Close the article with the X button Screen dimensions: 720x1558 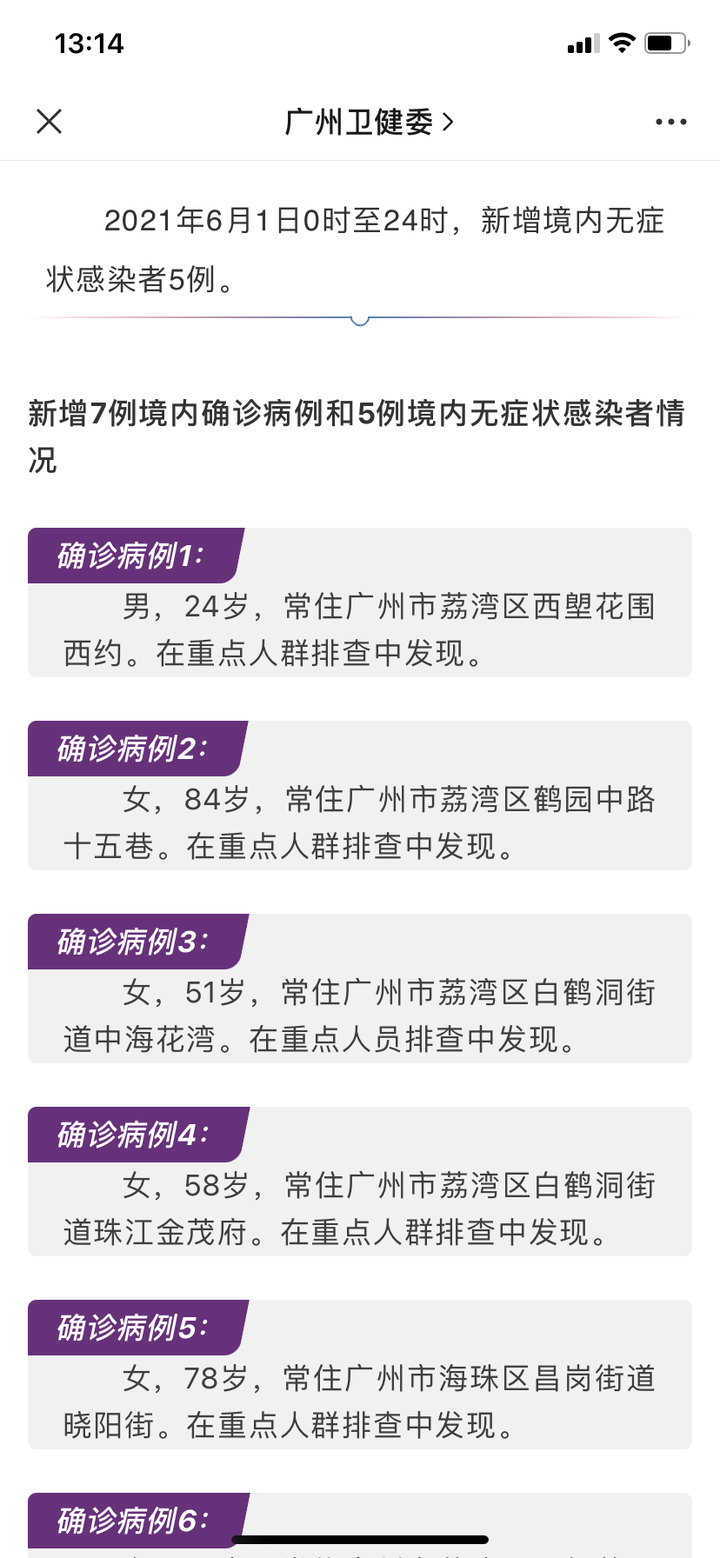click(x=48, y=121)
